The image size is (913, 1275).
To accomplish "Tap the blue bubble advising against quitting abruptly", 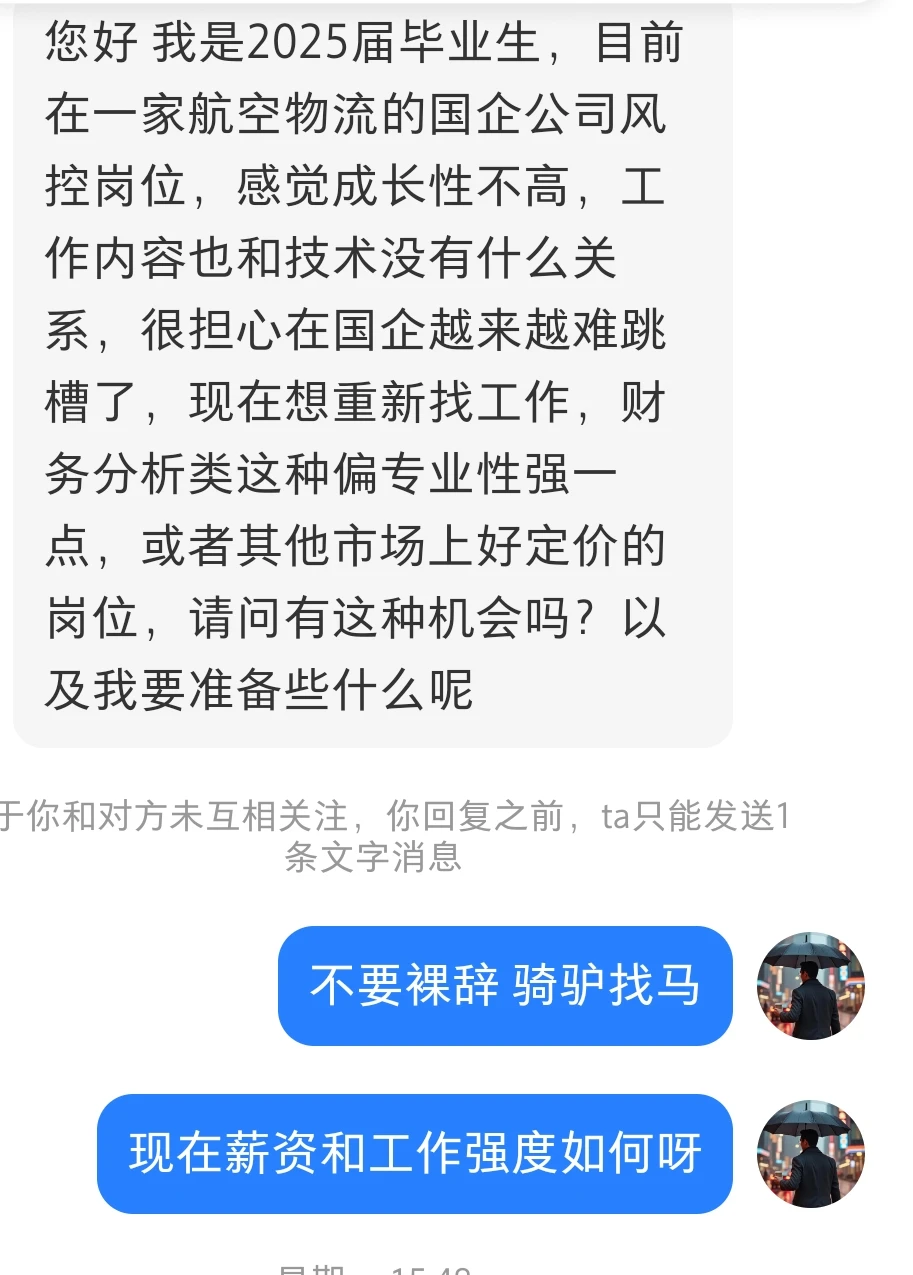I will tap(505, 987).
